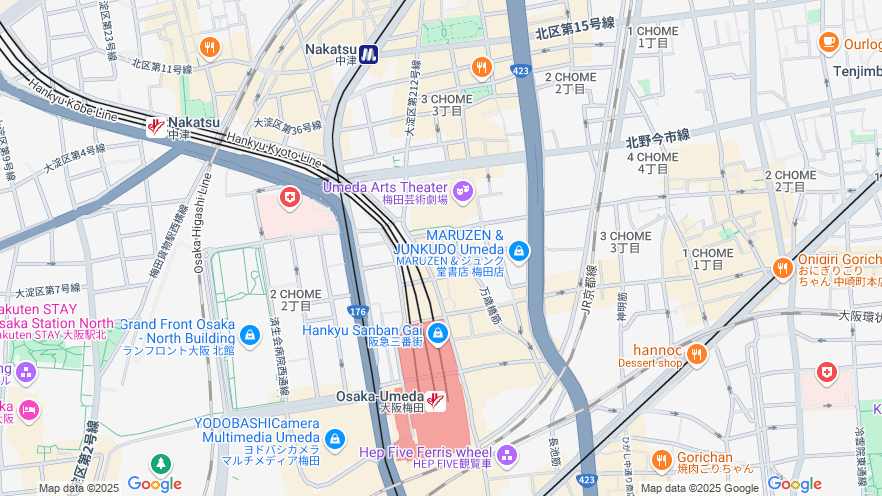Image resolution: width=882 pixels, height=496 pixels.
Task: Select Grand Front Osaka North Building pin
Action: pos(250,333)
